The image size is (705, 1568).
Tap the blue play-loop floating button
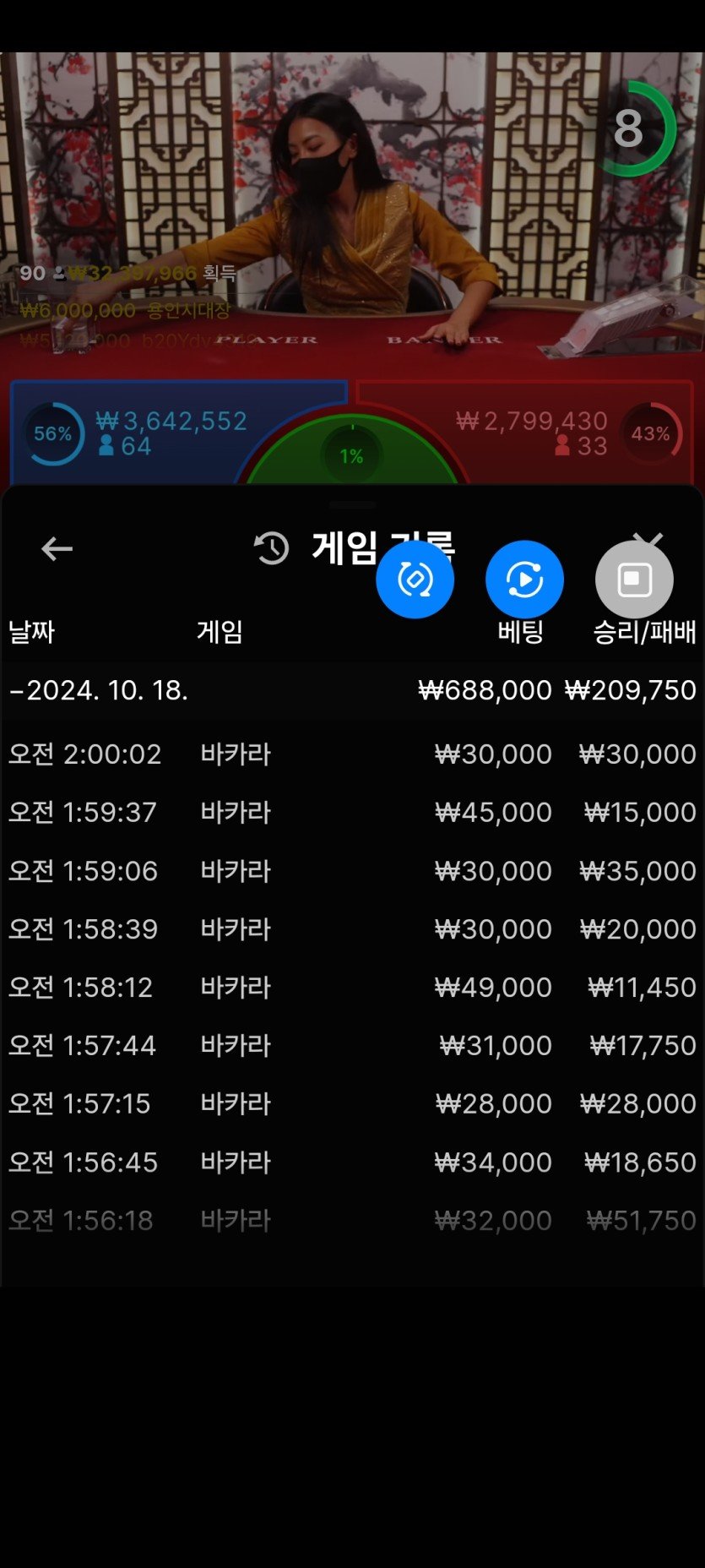click(x=524, y=580)
